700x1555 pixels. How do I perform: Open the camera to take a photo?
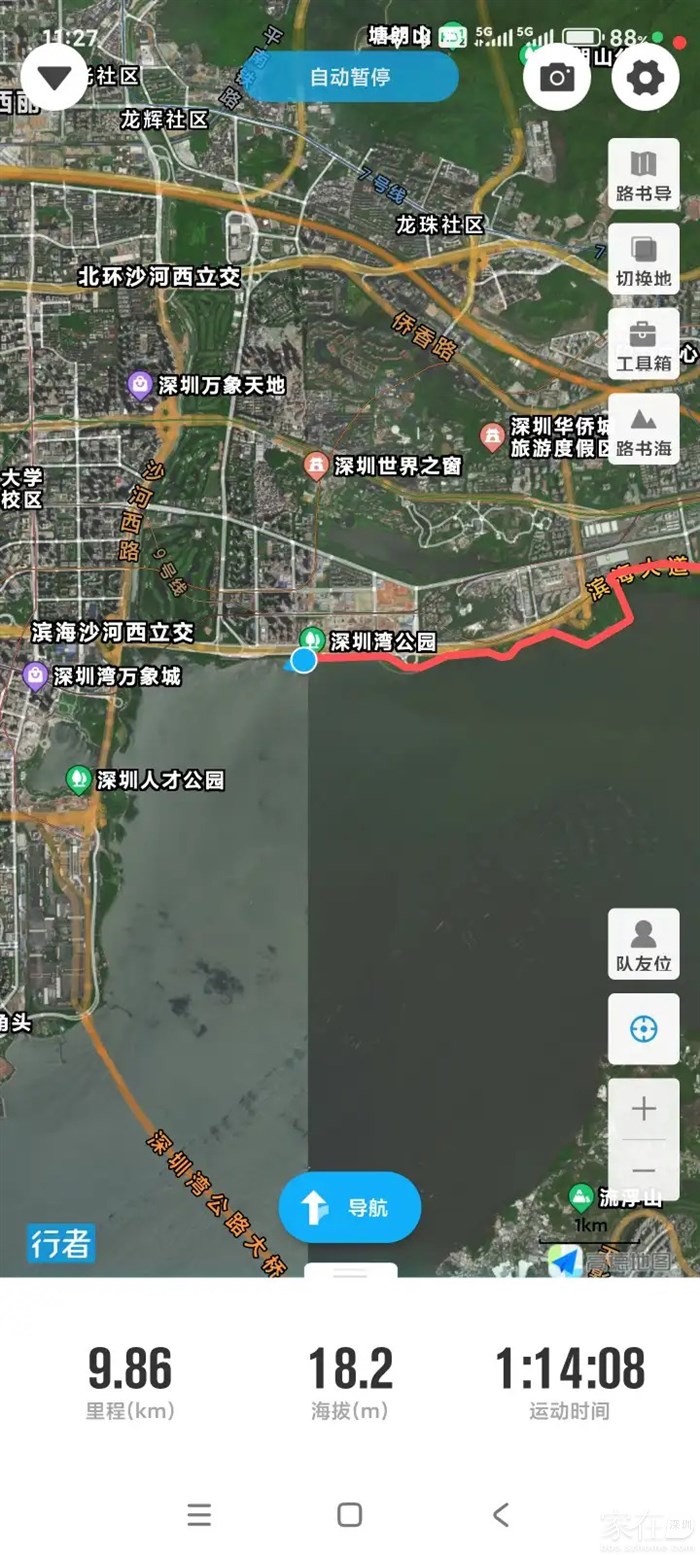[556, 77]
